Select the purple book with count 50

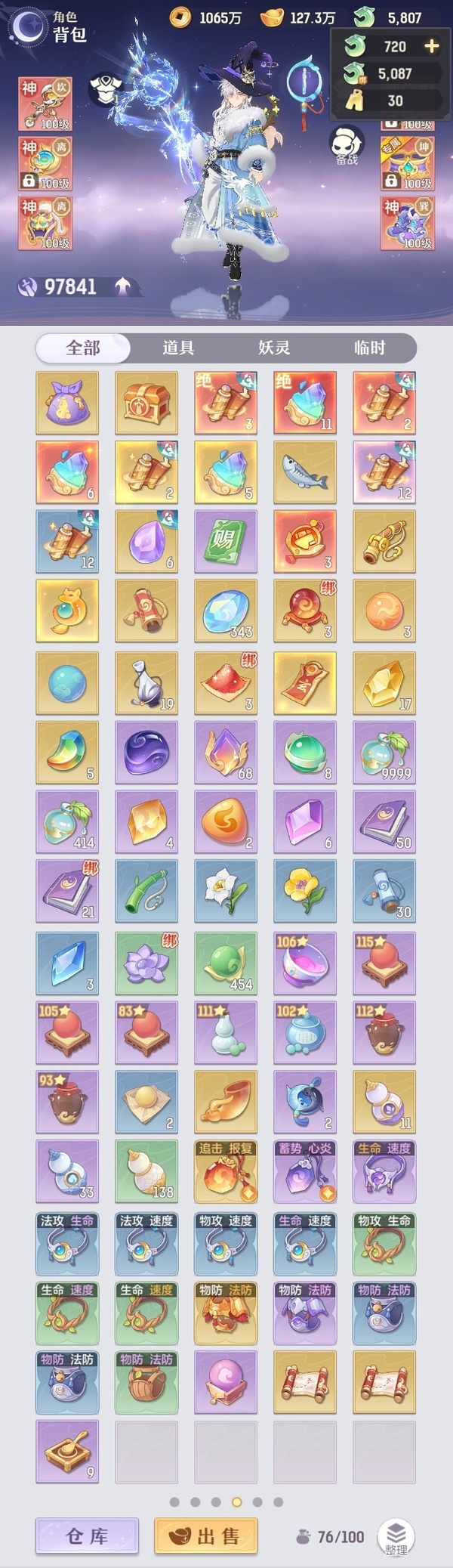pyautogui.click(x=384, y=821)
